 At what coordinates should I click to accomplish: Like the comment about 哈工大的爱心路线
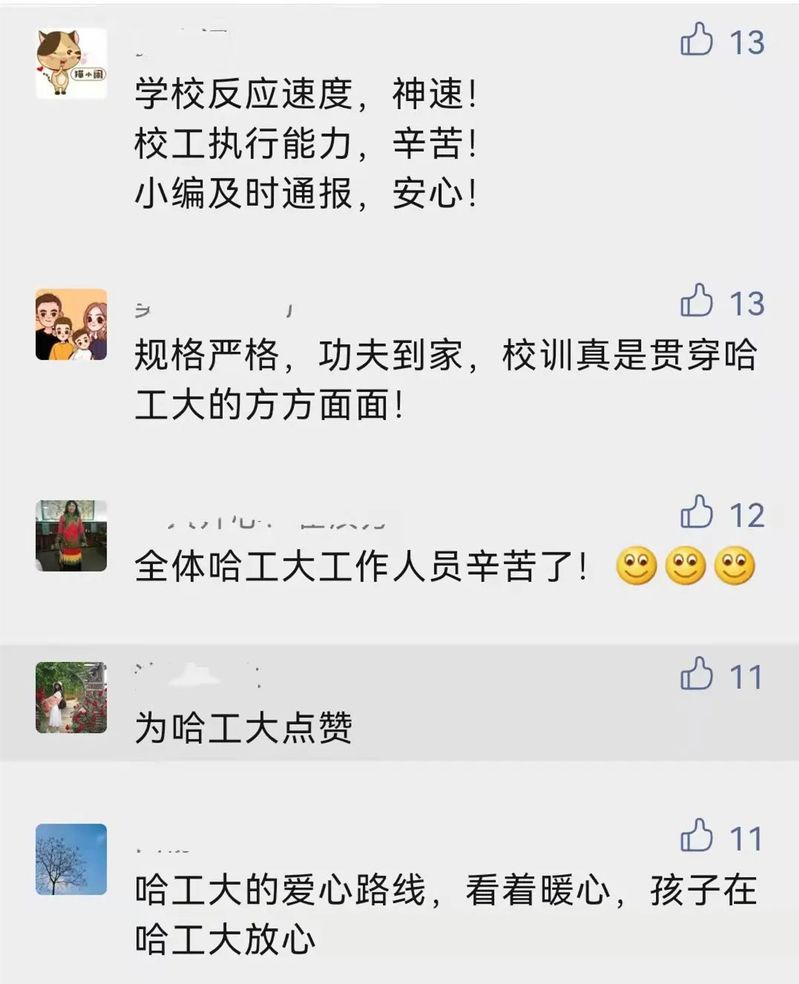click(x=697, y=836)
